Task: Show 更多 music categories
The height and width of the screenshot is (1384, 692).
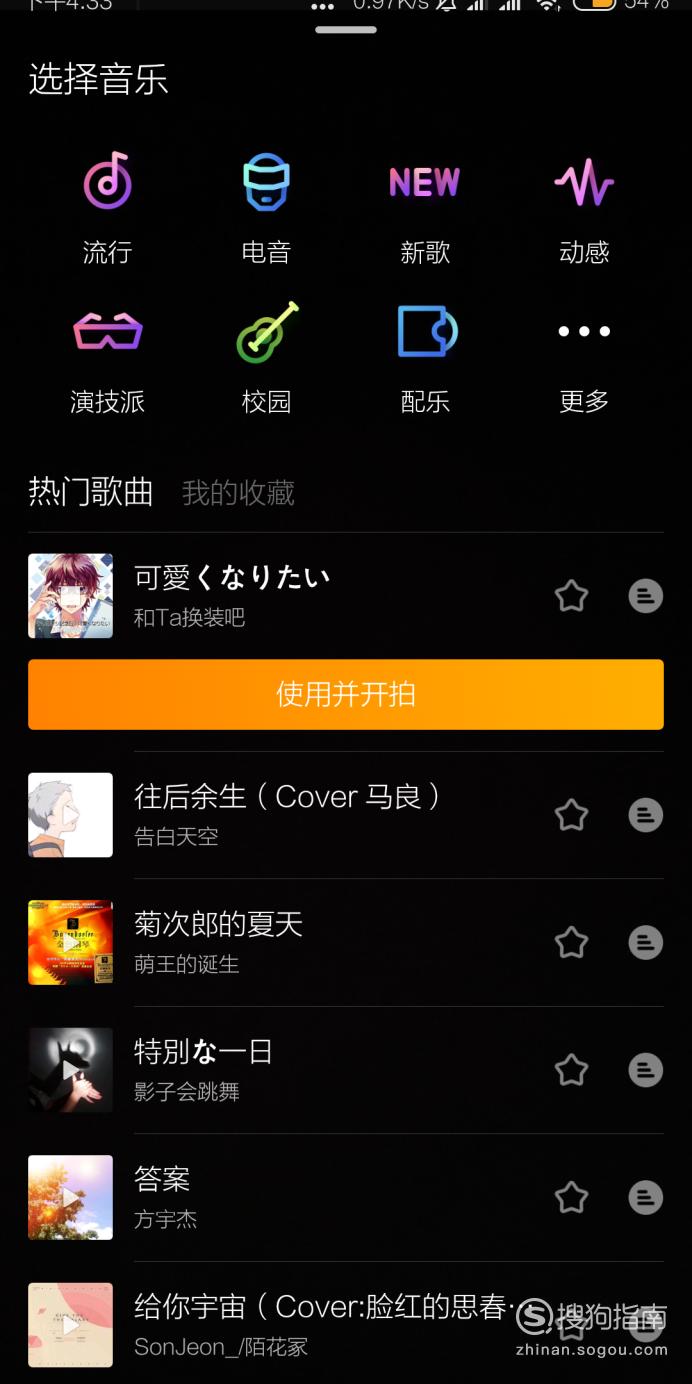Action: pos(584,358)
